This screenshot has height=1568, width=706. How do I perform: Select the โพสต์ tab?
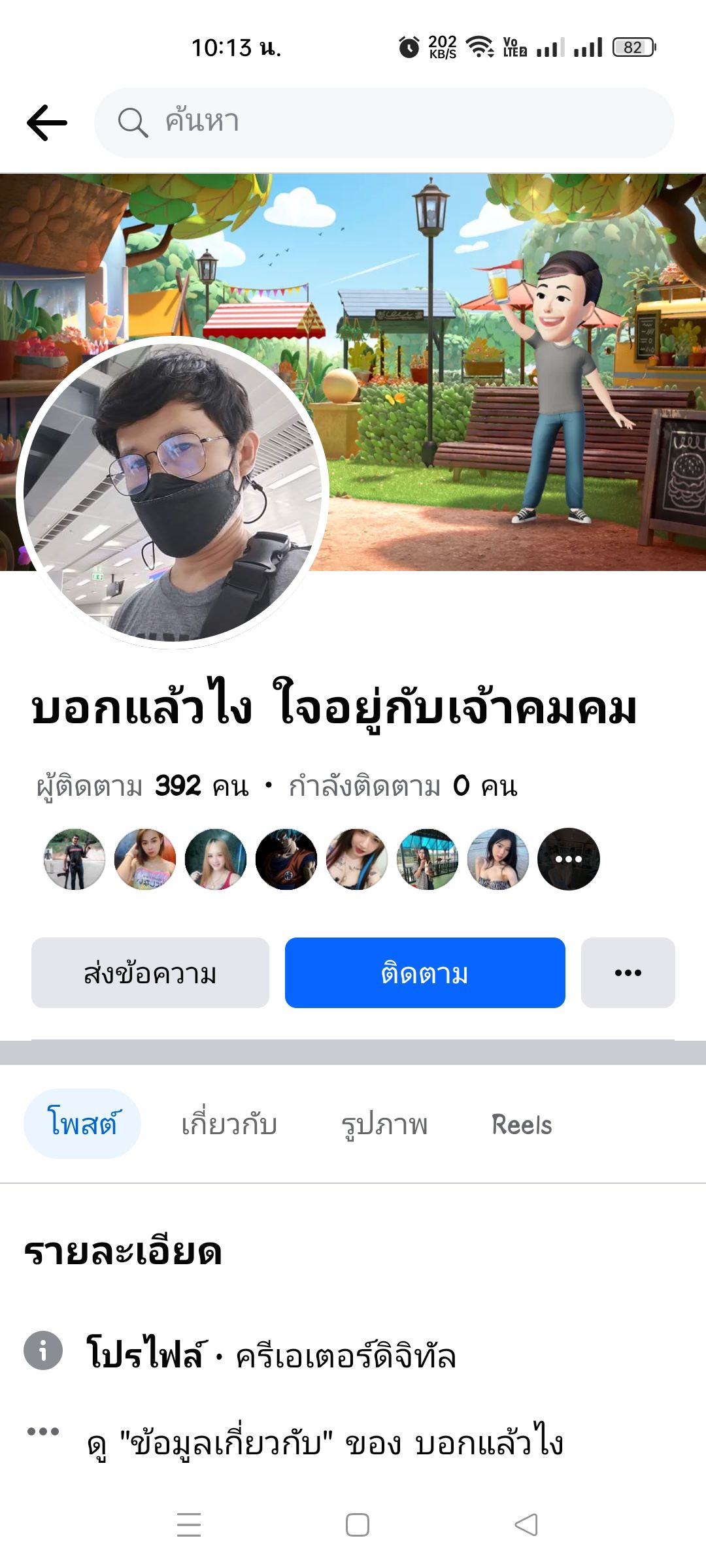pos(82,1124)
